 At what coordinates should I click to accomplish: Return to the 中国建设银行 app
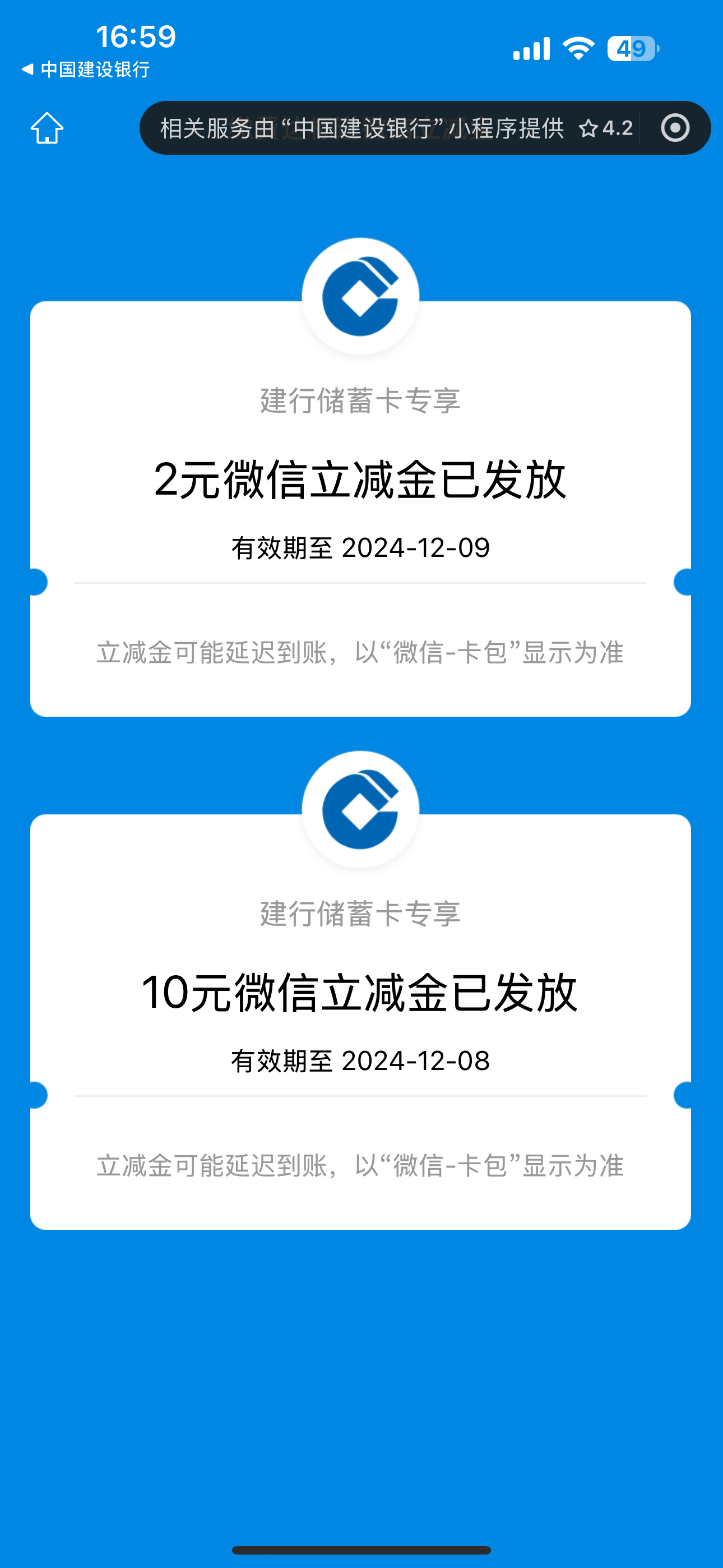click(85, 70)
